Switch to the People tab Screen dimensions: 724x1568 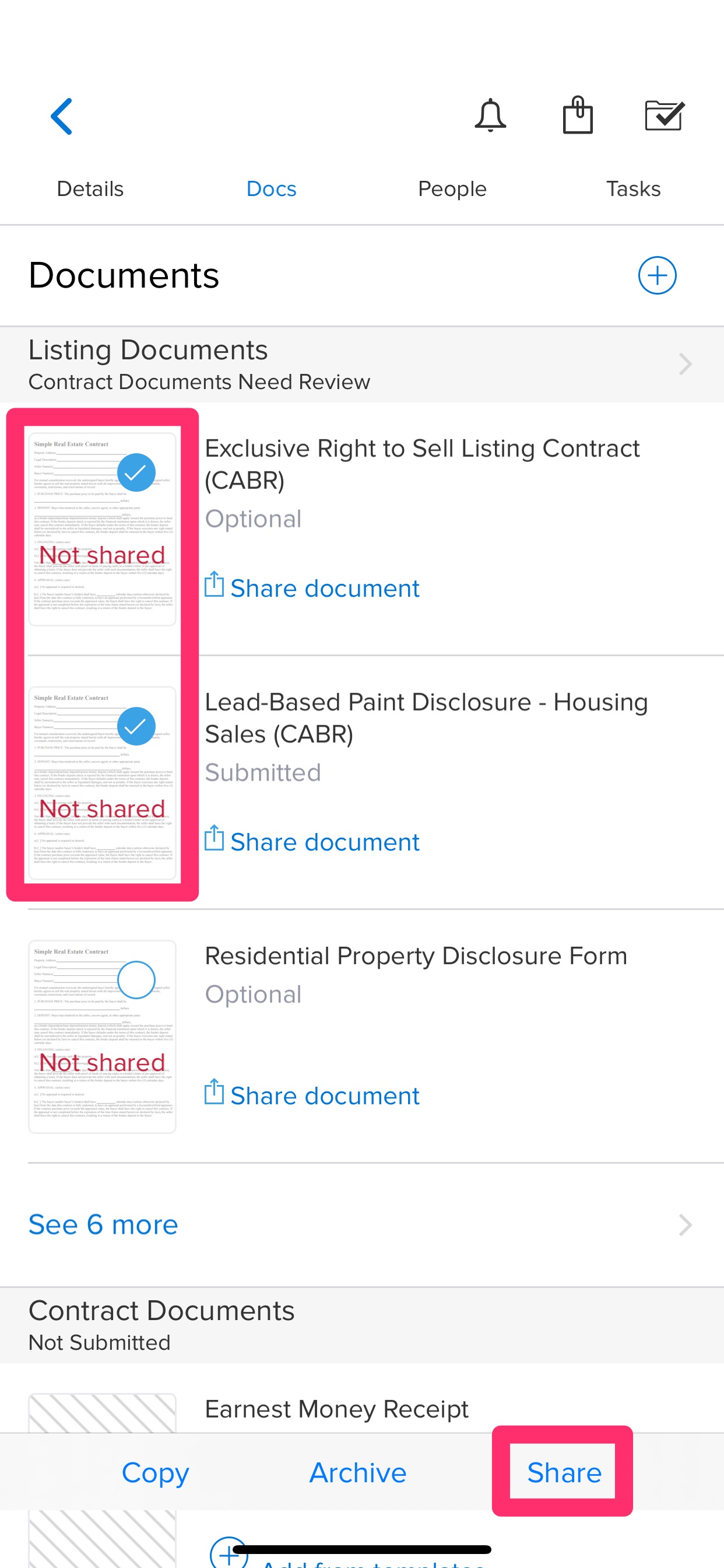click(x=451, y=188)
